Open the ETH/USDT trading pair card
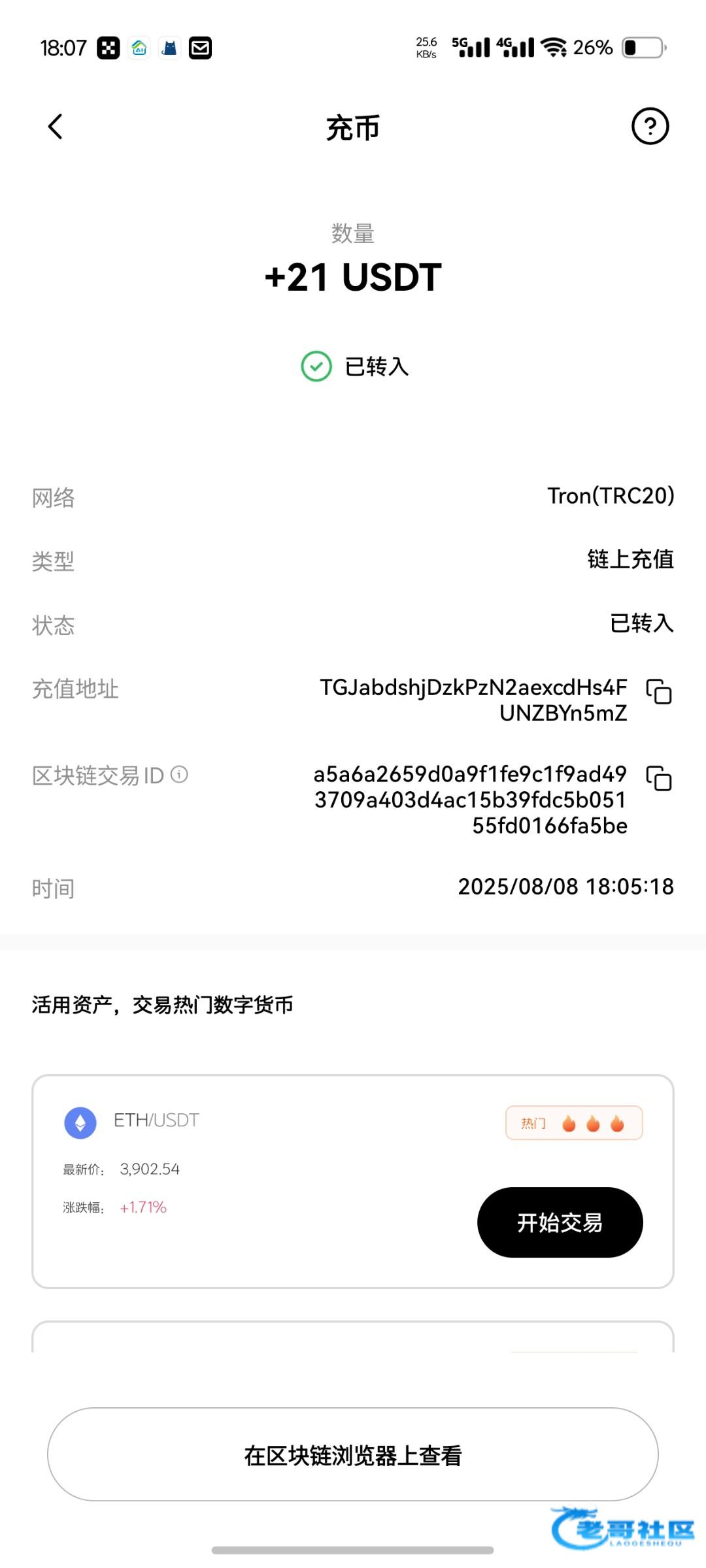 (x=353, y=1181)
